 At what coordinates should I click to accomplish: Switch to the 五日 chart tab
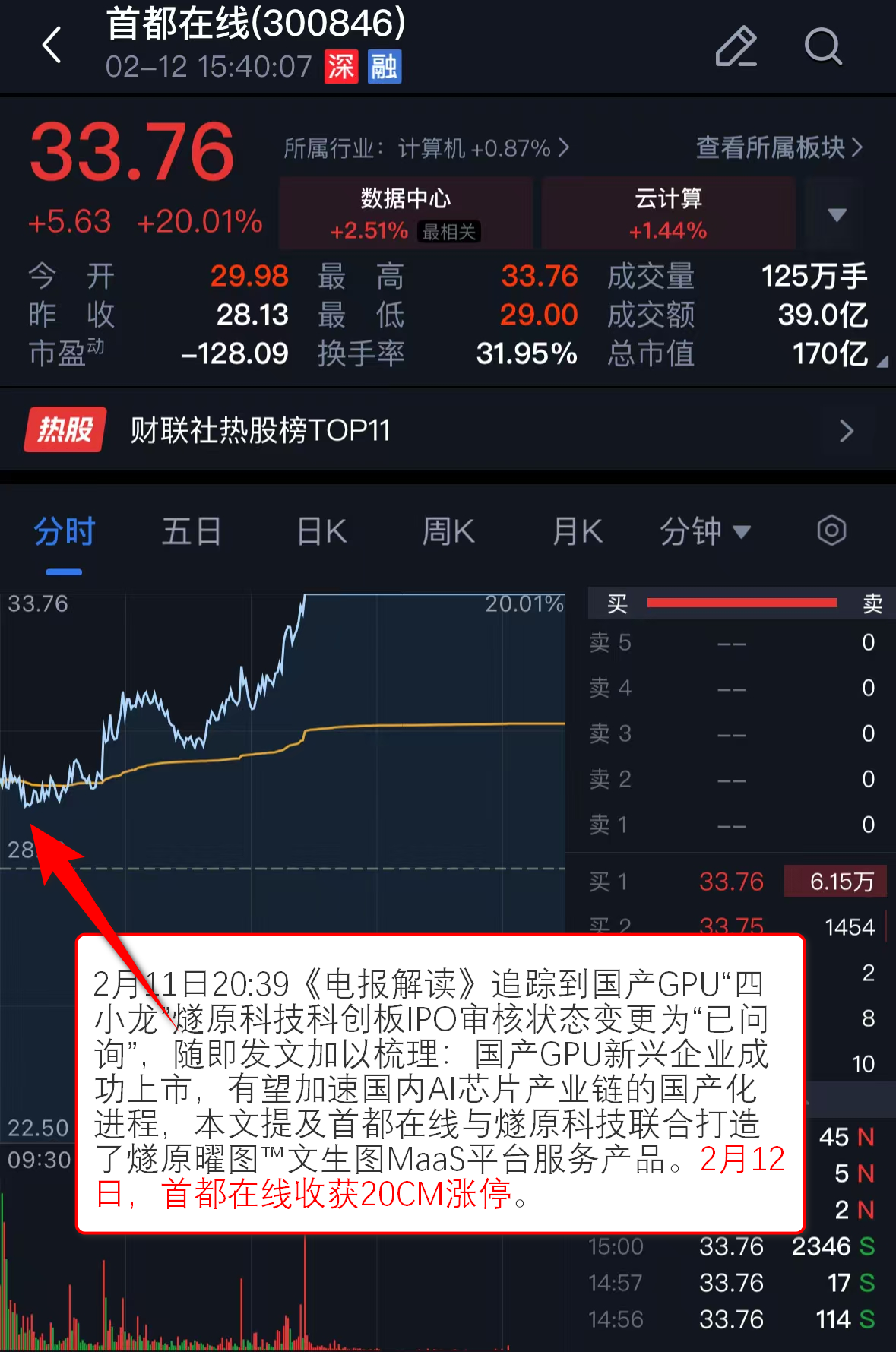point(191,531)
